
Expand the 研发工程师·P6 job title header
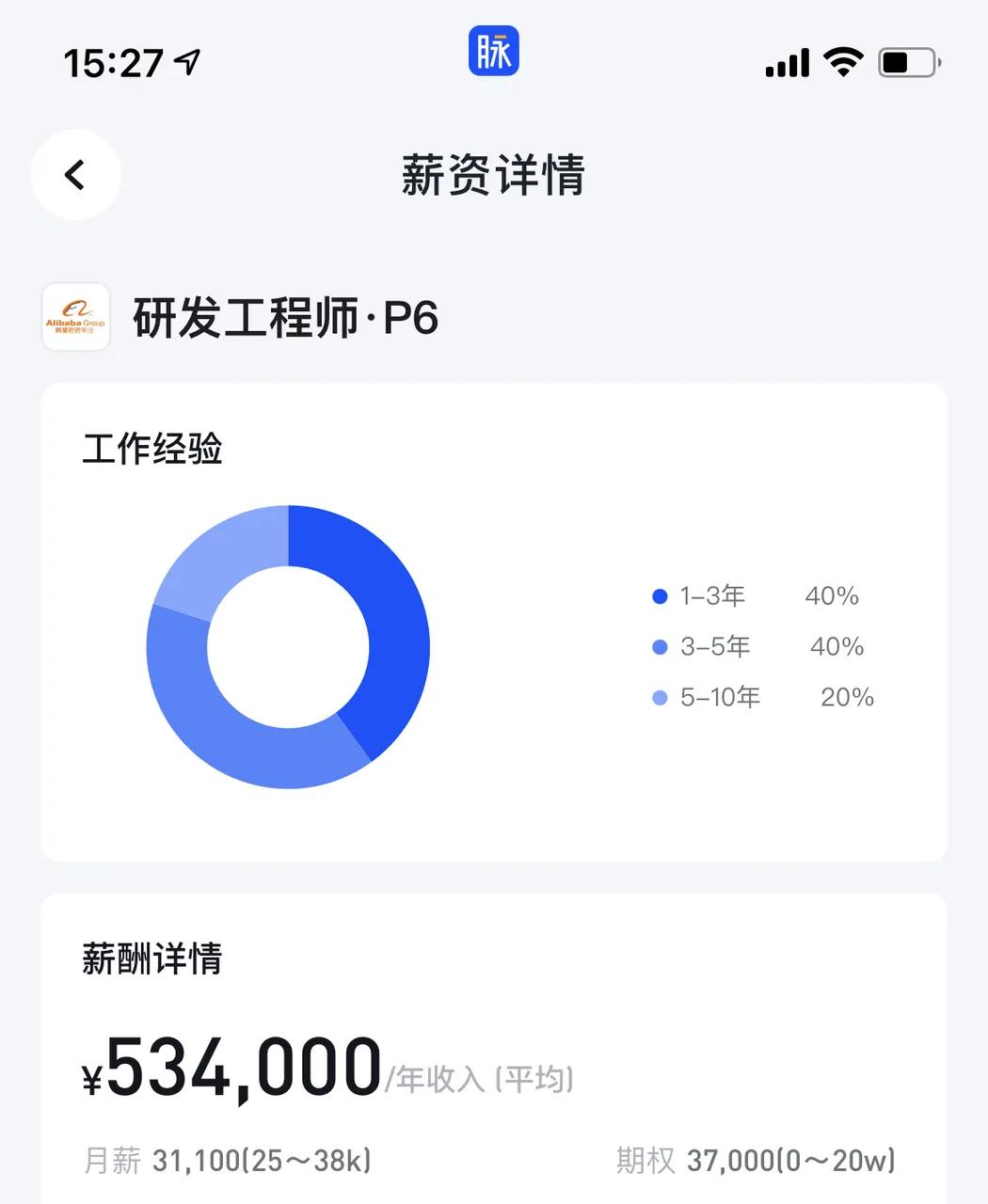(280, 318)
